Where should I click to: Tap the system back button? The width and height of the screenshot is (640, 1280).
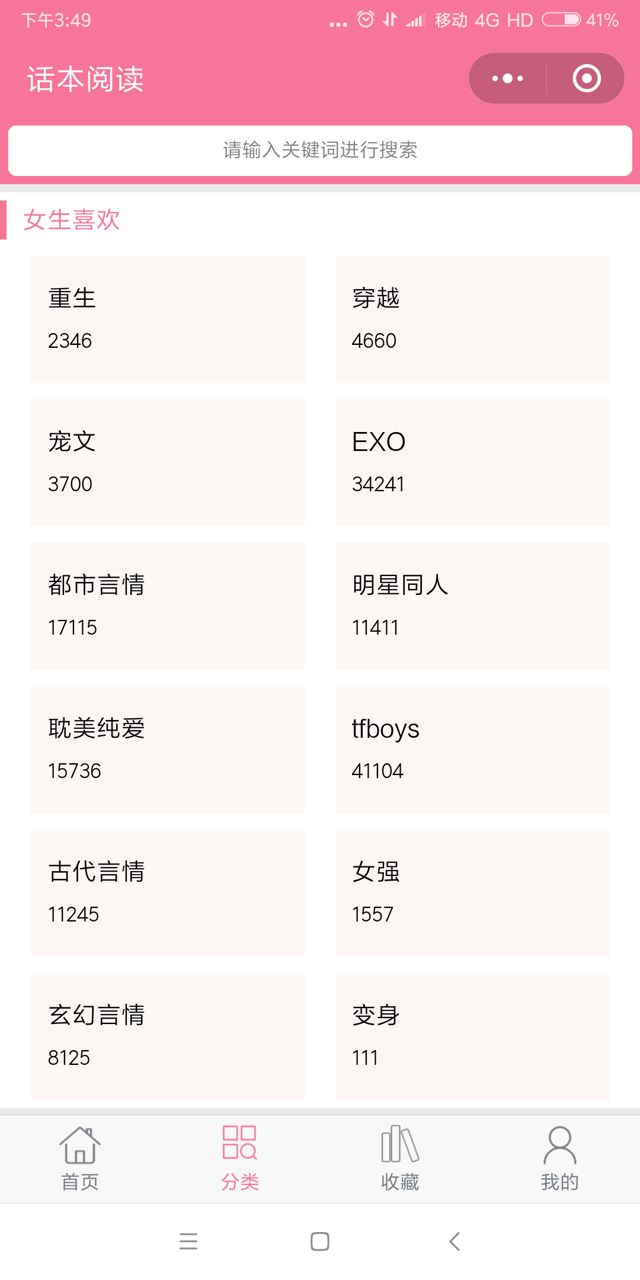pos(454,1241)
